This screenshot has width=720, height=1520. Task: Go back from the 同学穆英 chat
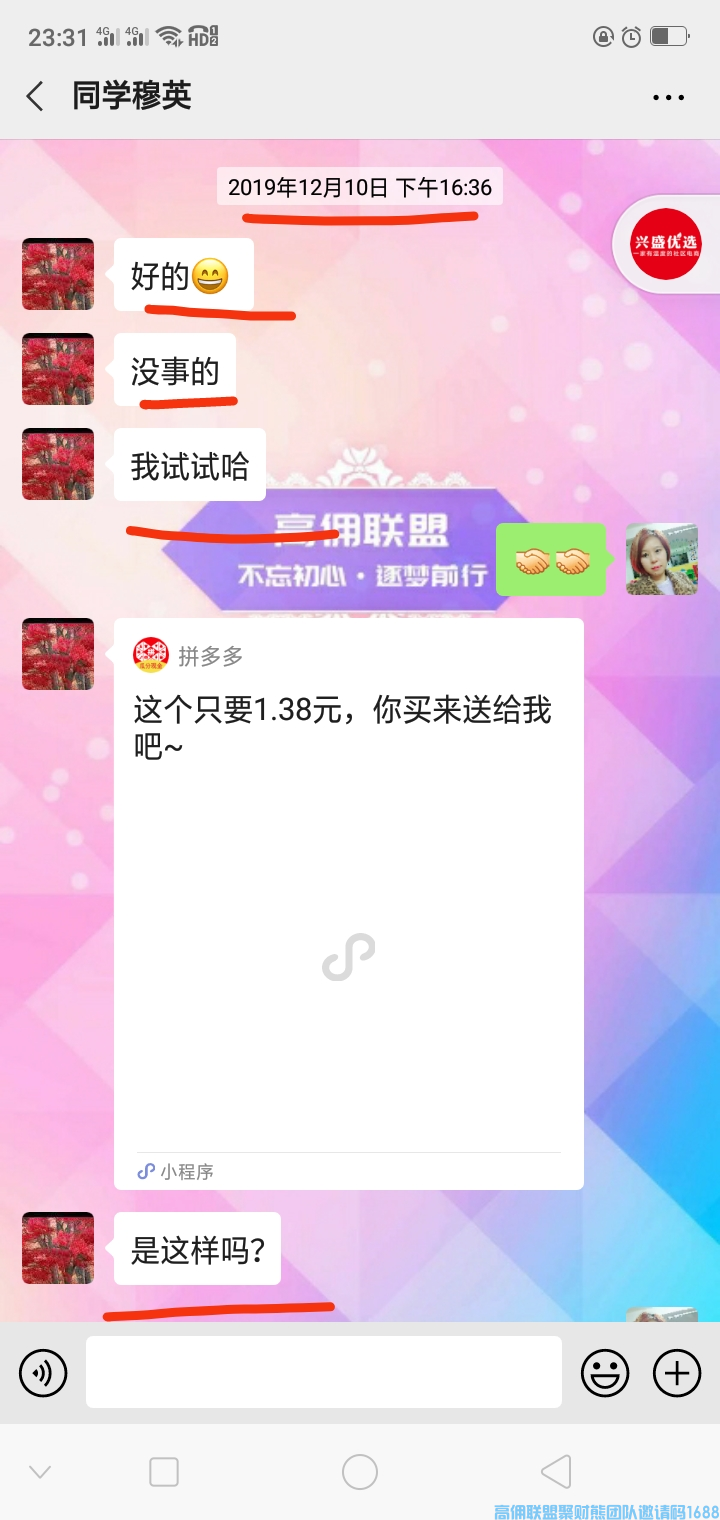click(x=35, y=97)
